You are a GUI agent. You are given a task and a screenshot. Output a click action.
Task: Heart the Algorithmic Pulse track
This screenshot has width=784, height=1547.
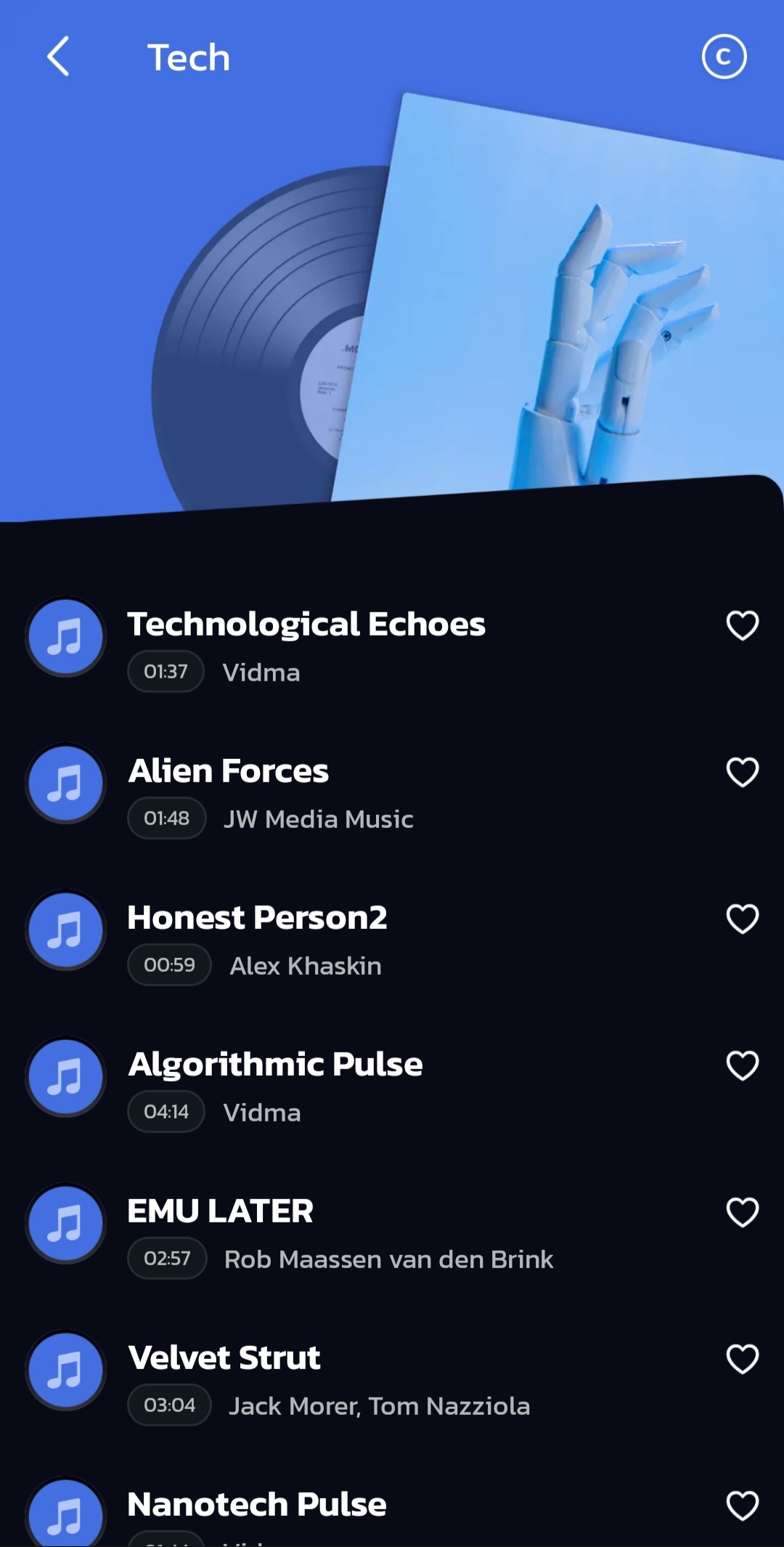tap(742, 1065)
